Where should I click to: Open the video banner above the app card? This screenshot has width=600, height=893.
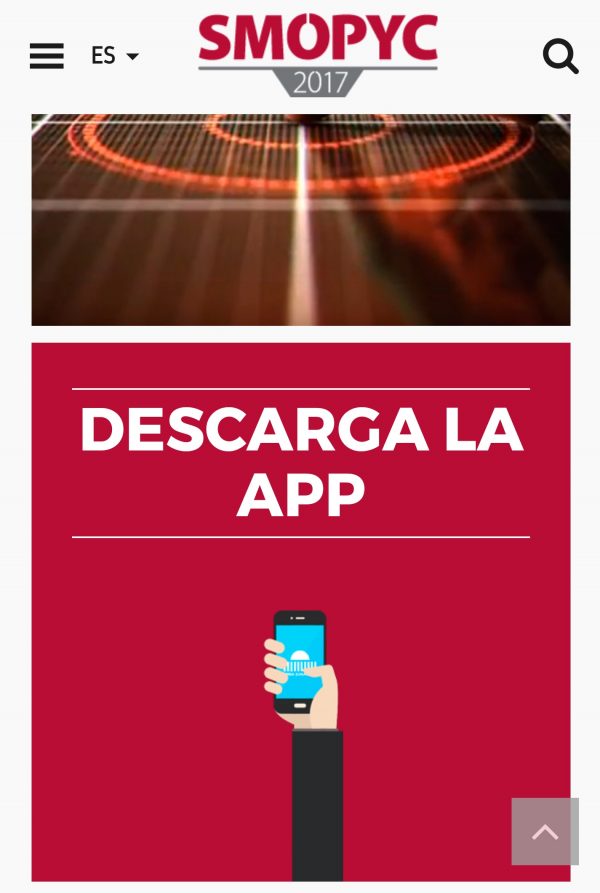coord(300,219)
